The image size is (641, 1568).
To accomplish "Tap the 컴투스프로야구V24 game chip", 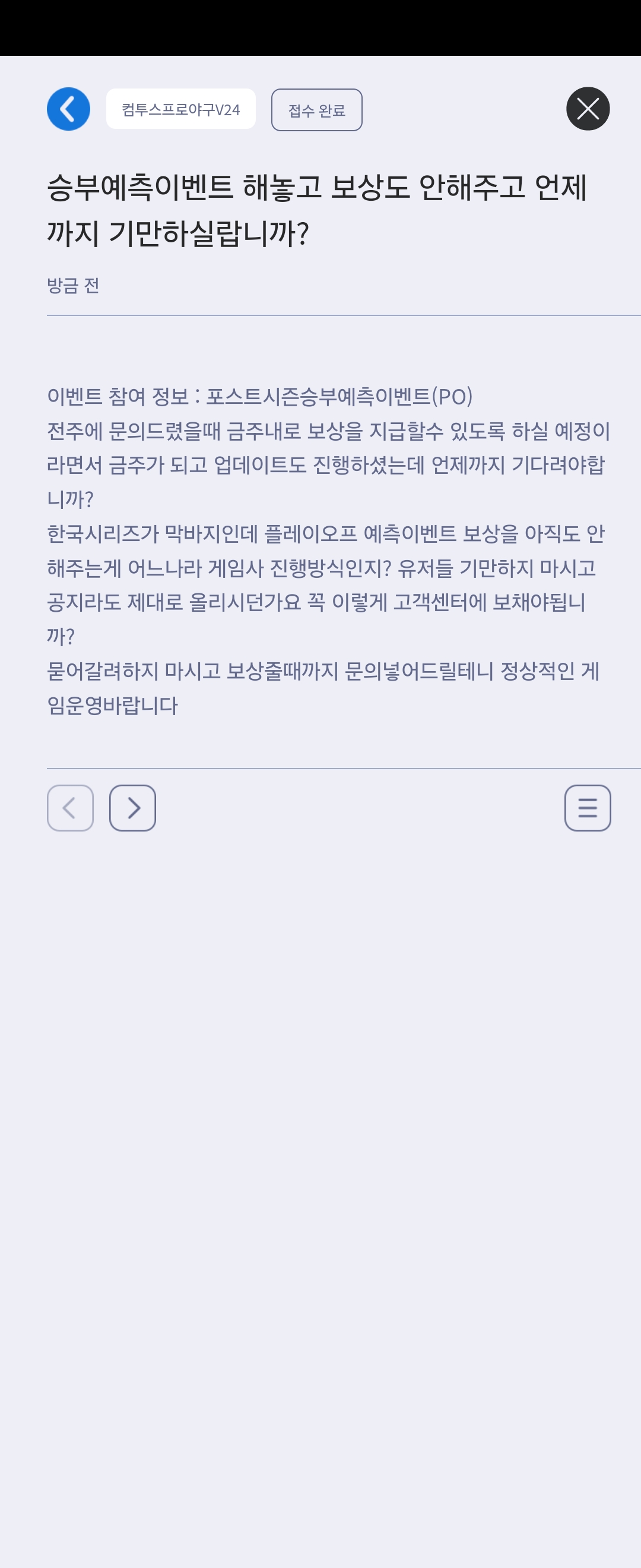I will click(180, 109).
